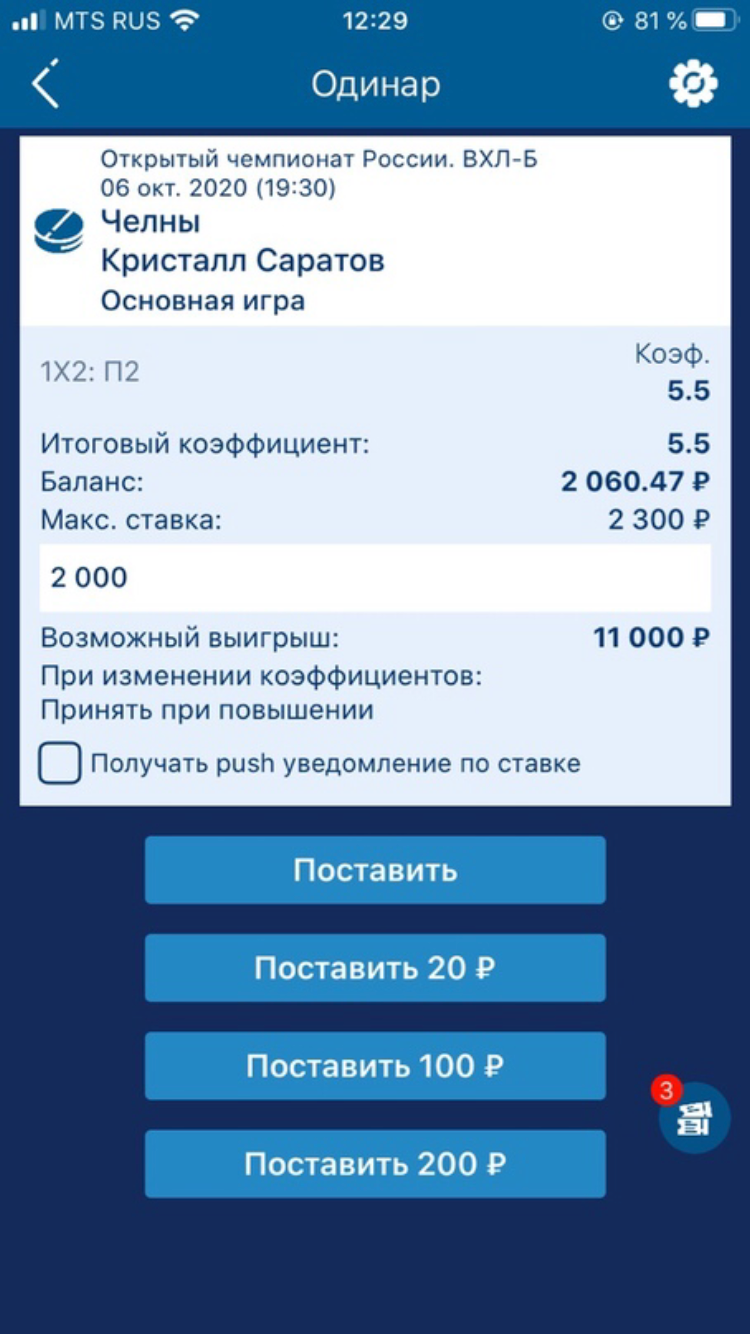Image resolution: width=750 pixels, height=1334 pixels.
Task: Enable push notification checkbox for the bet
Action: click(60, 764)
